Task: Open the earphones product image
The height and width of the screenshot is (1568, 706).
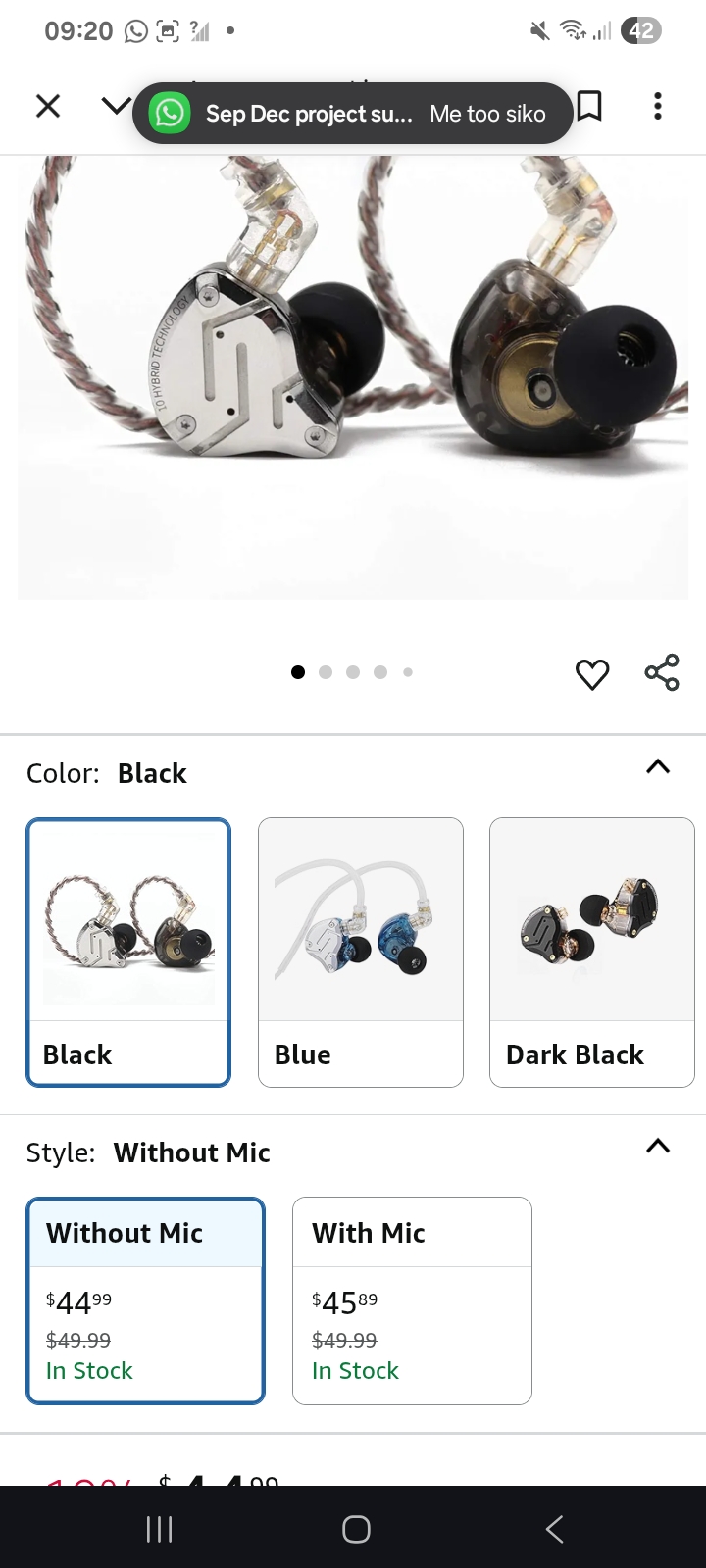Action: (353, 377)
